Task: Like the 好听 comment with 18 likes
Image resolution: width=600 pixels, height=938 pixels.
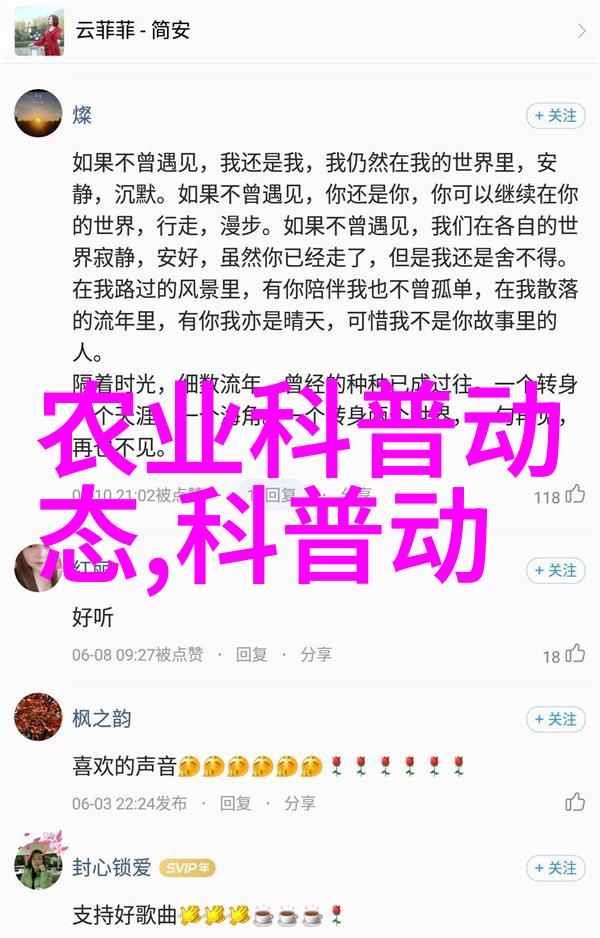Action: pos(574,655)
